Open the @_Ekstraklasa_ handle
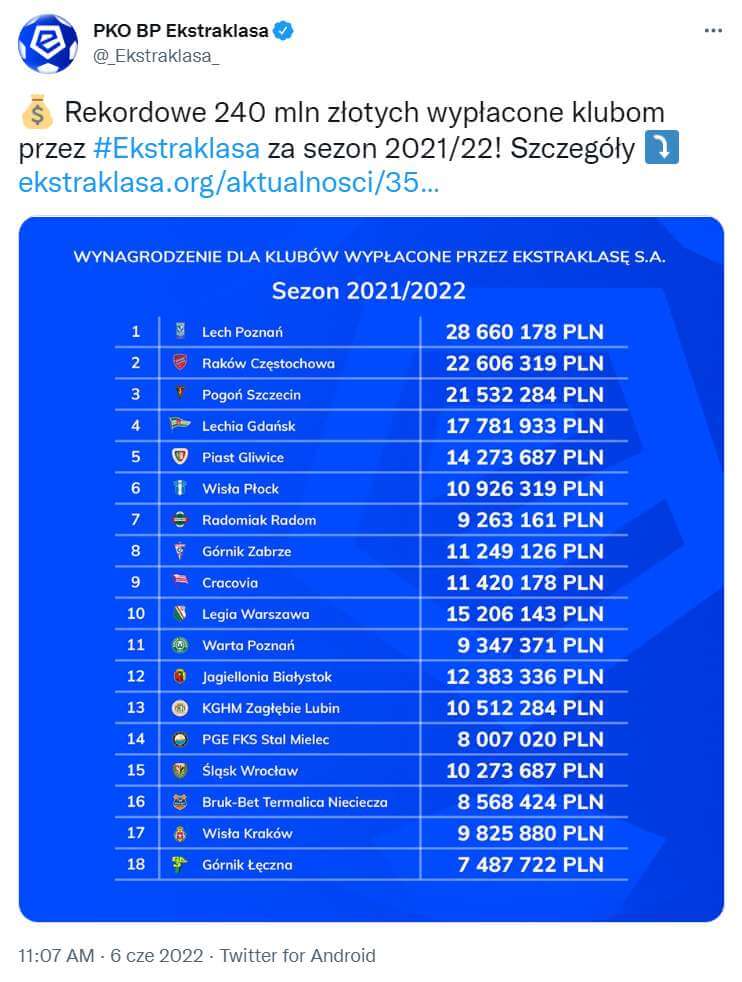The image size is (742, 982). tap(156, 56)
